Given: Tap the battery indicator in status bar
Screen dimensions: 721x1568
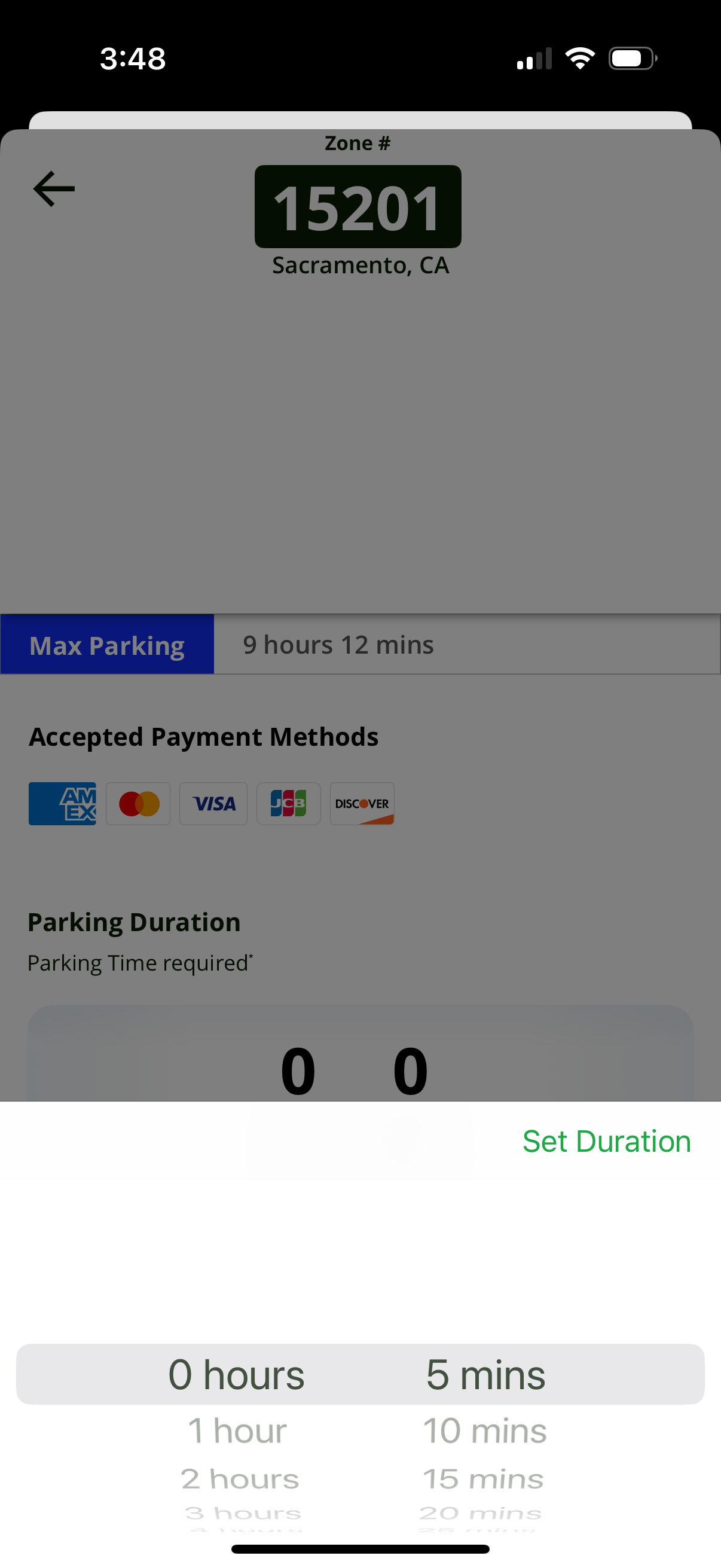Looking at the screenshot, I should click(x=631, y=57).
